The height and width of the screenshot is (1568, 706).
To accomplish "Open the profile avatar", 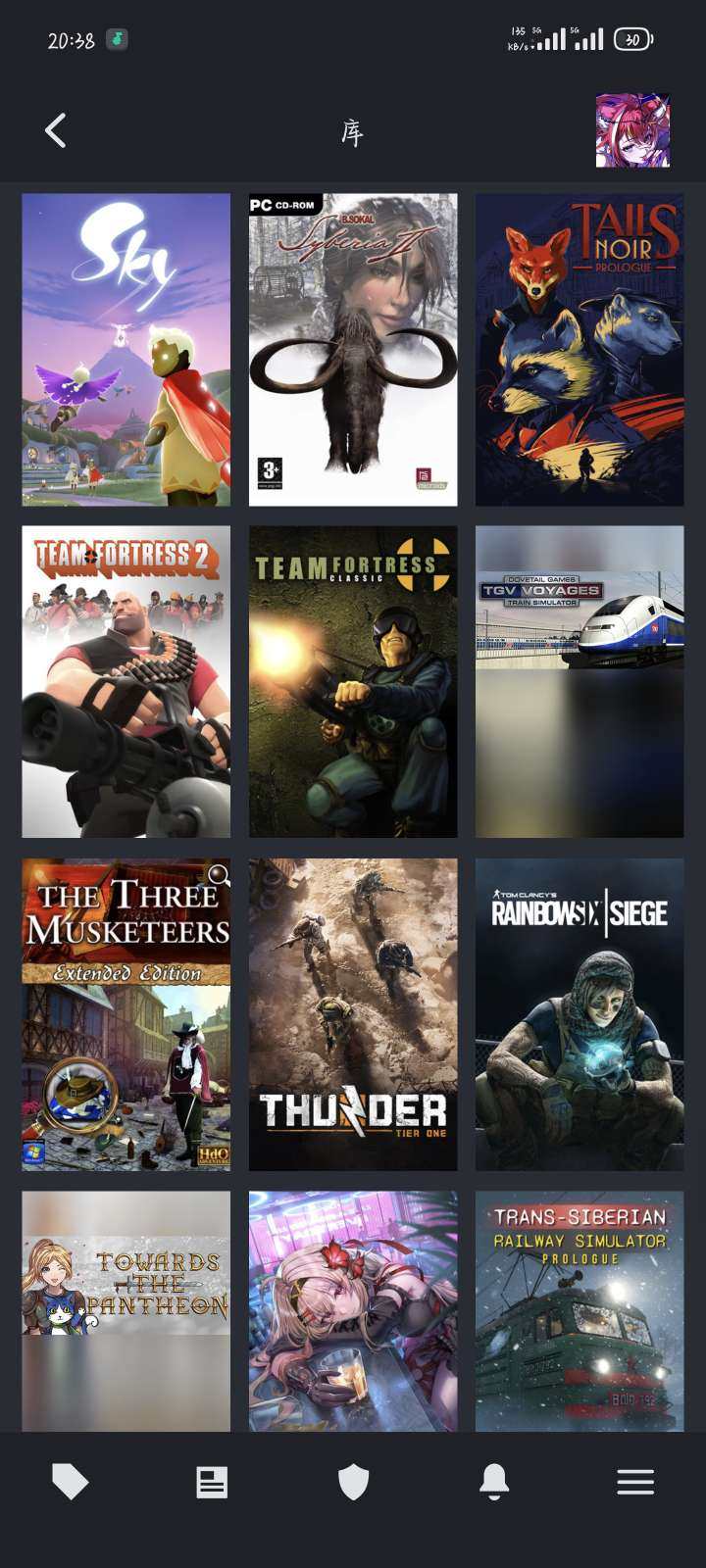I will tap(632, 130).
